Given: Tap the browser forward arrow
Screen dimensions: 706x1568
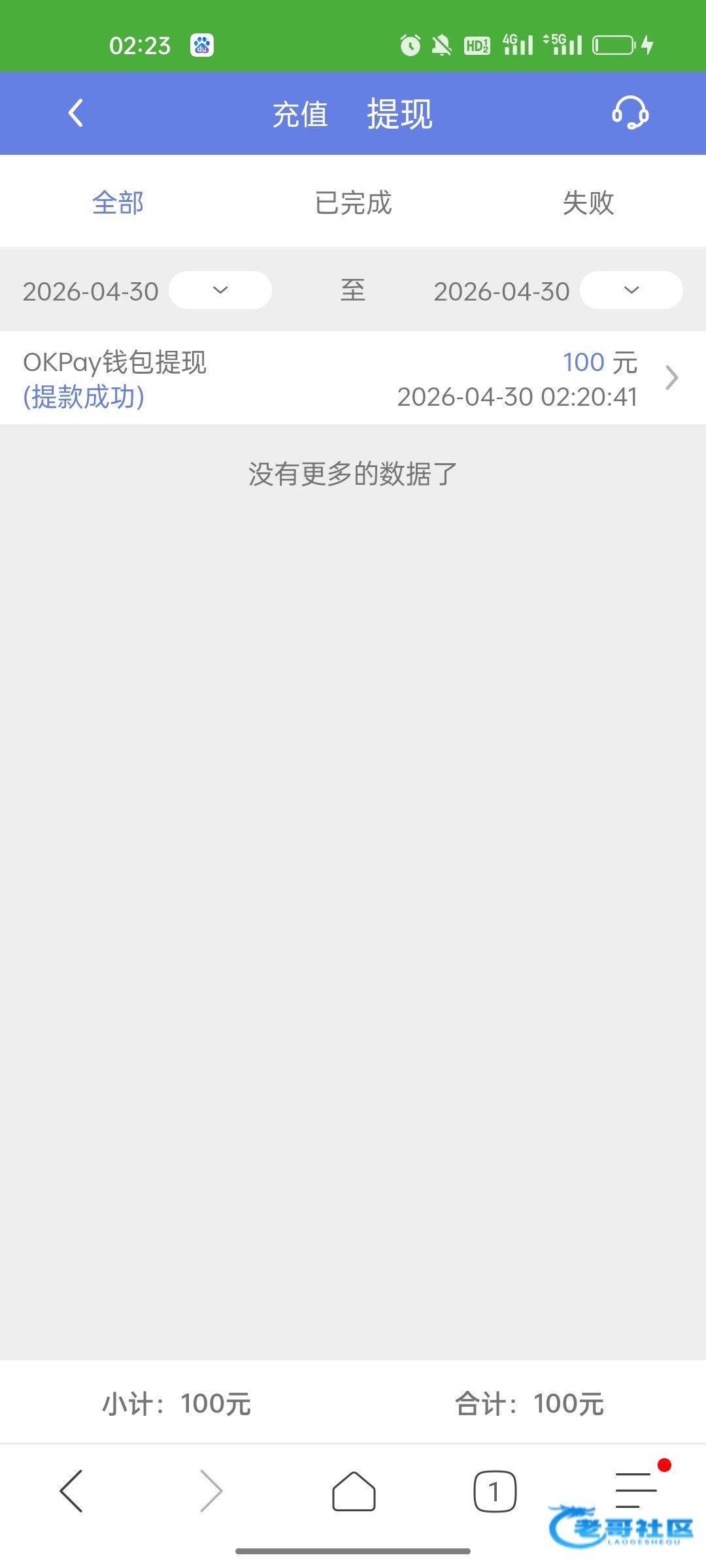Looking at the screenshot, I should point(211,1492).
